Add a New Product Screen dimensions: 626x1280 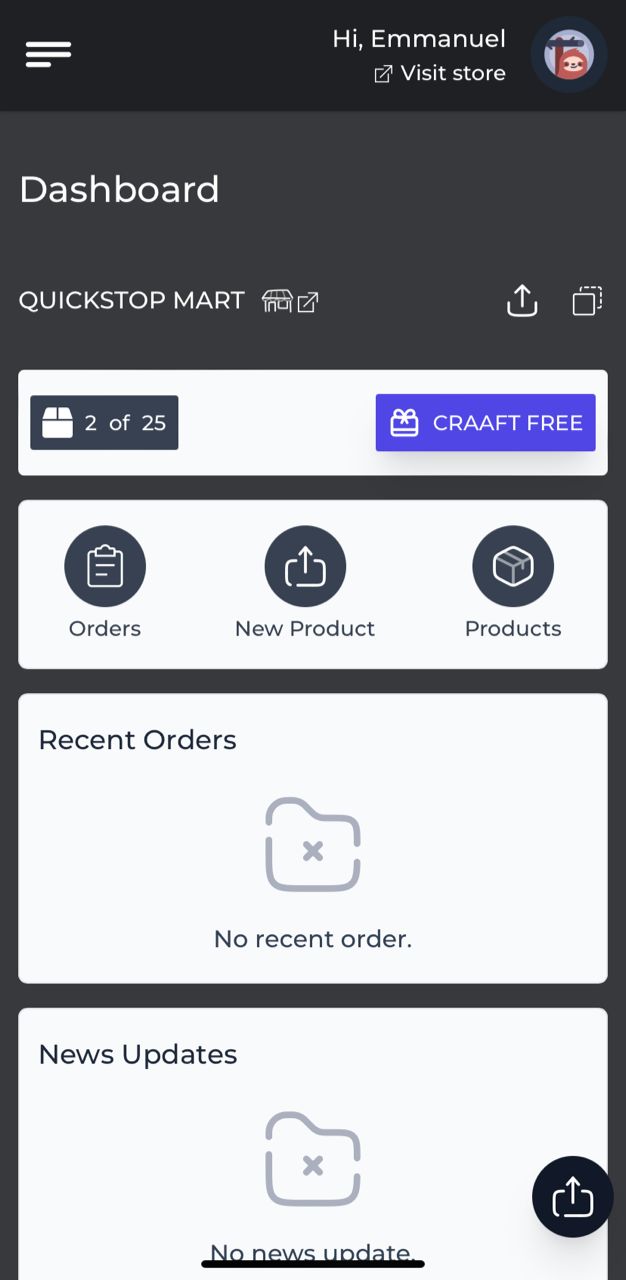(x=305, y=584)
